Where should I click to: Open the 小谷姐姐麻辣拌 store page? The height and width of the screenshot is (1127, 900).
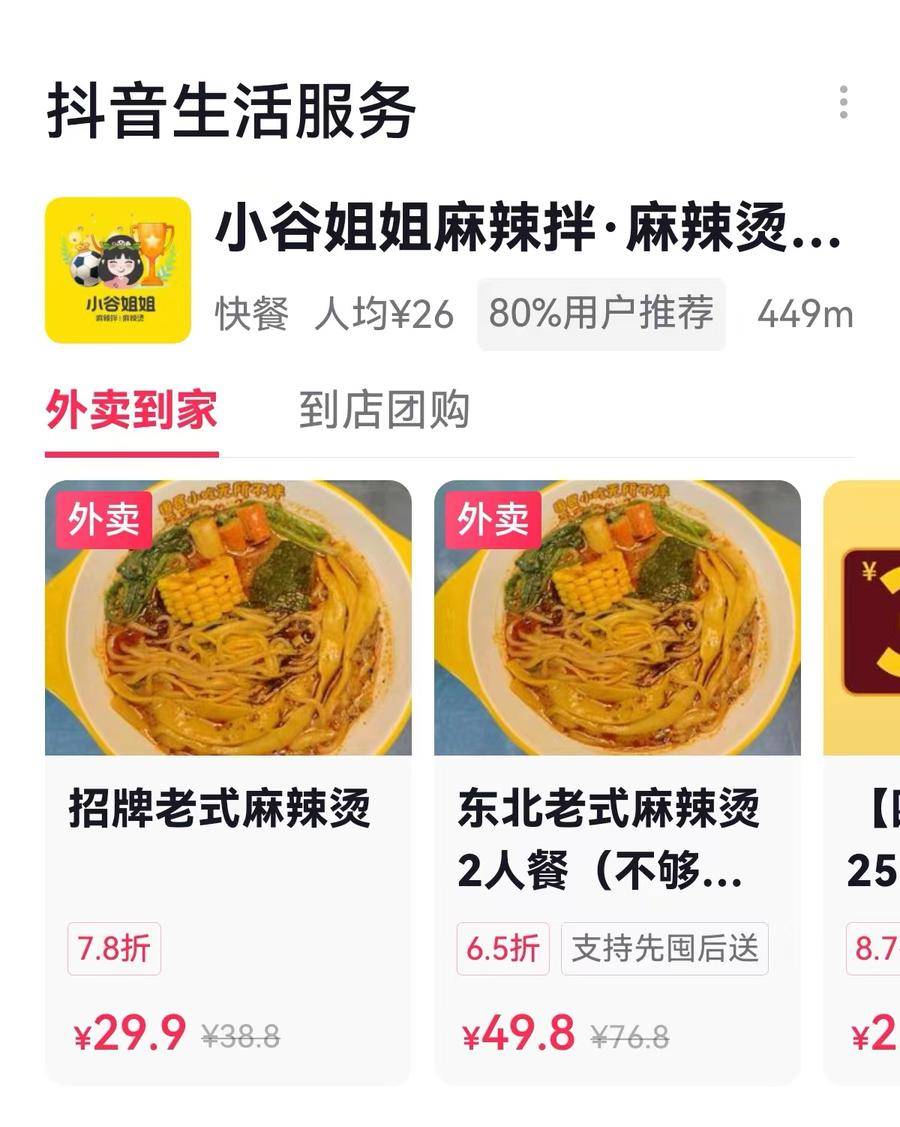(x=528, y=231)
